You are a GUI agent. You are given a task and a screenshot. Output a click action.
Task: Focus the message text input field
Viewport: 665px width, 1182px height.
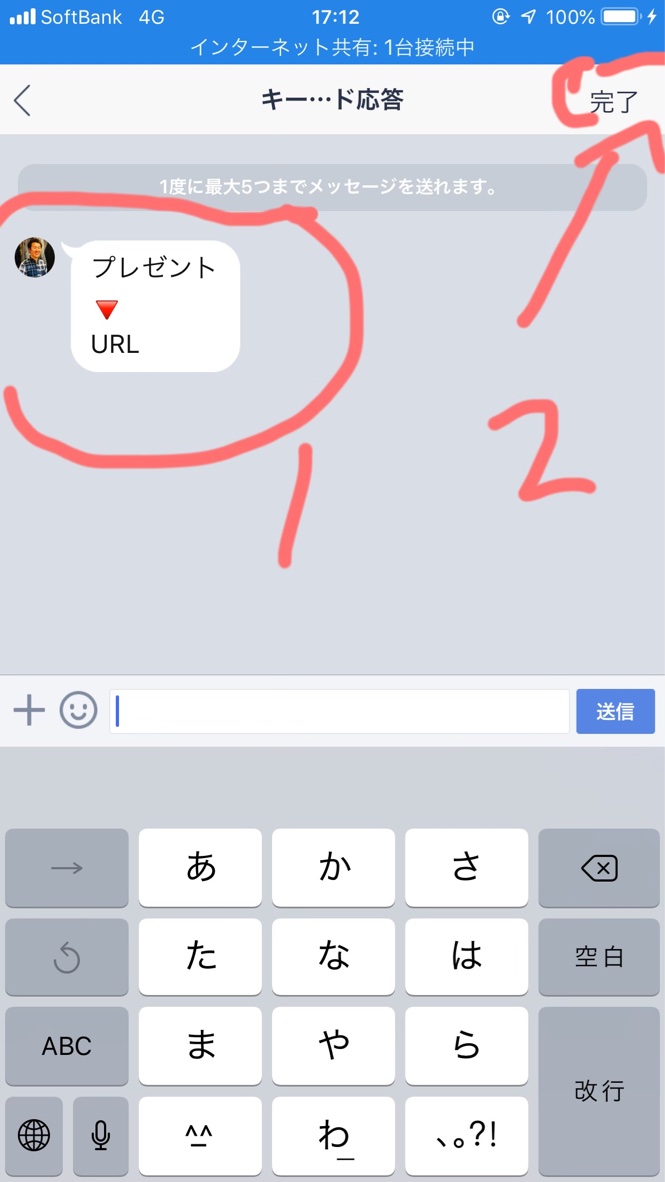coord(340,711)
